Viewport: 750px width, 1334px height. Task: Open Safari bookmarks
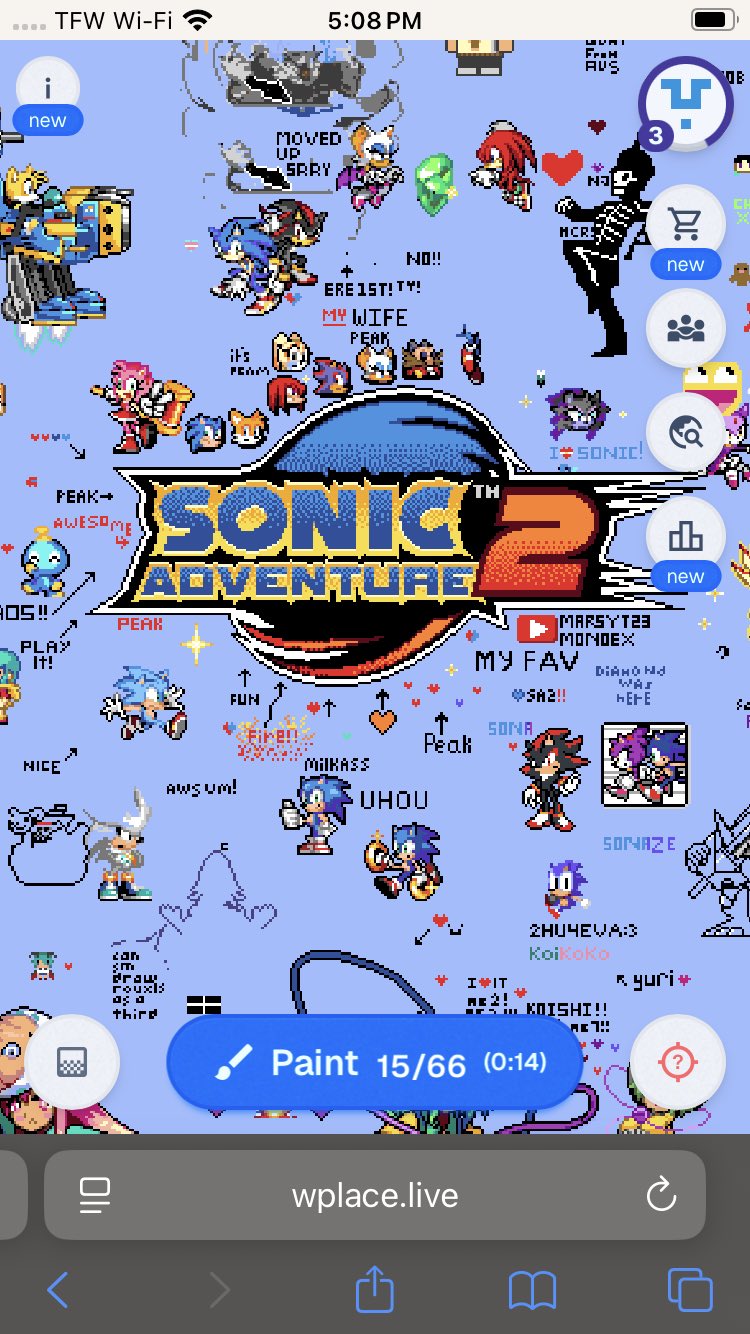click(x=532, y=1291)
